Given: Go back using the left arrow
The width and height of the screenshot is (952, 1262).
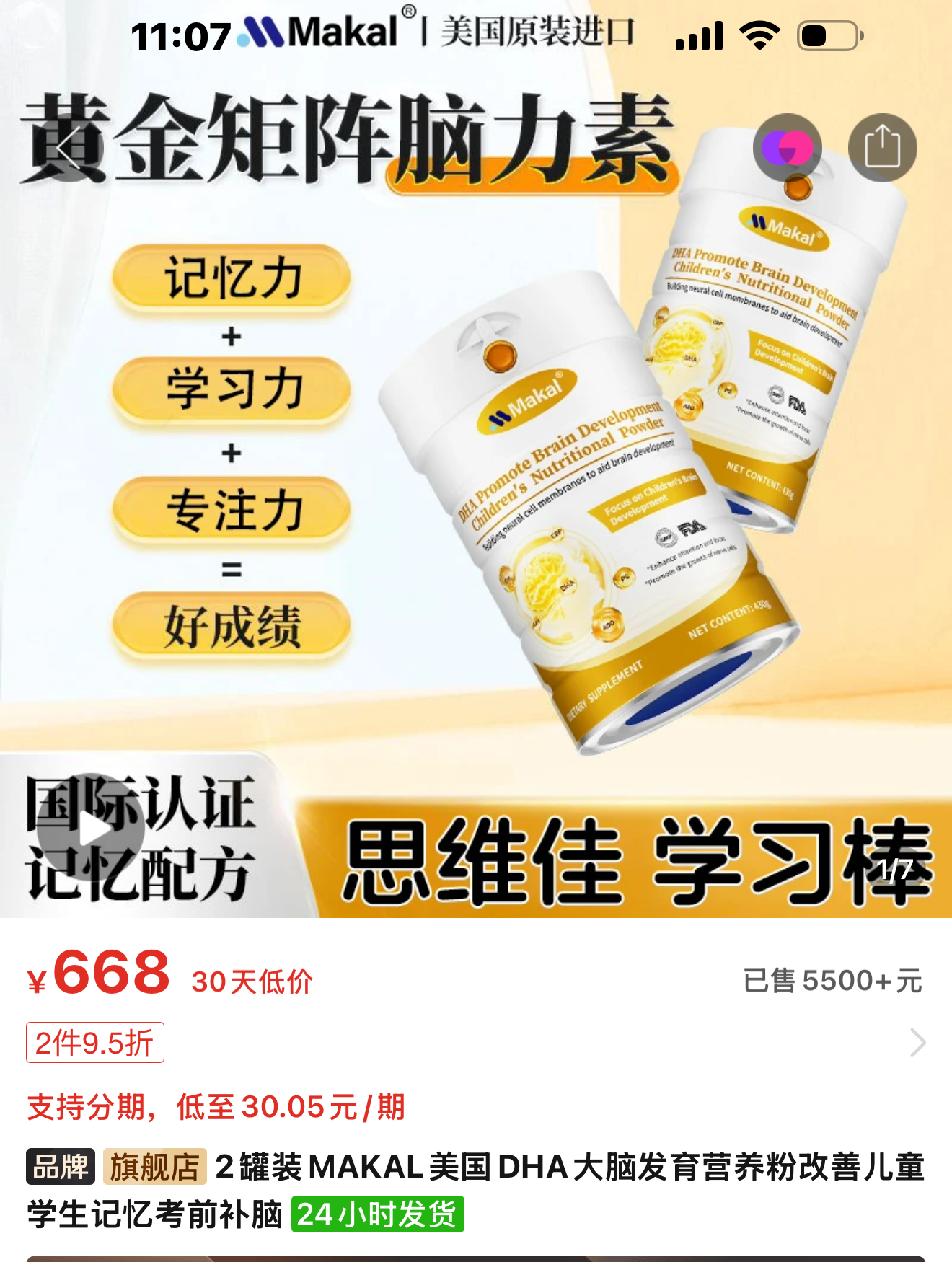Looking at the screenshot, I should (x=69, y=148).
